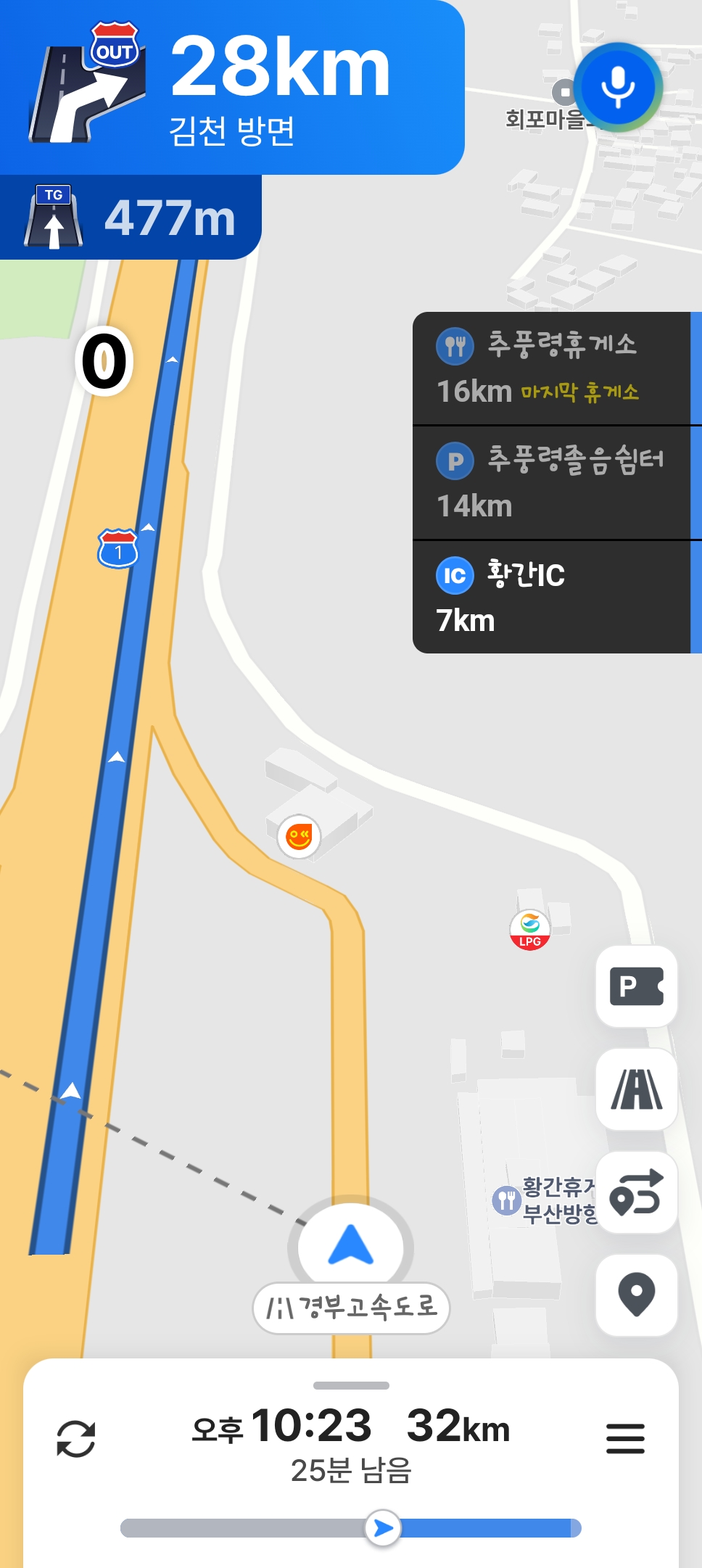This screenshot has height=1568, width=702.
Task: Recenter on the current position arrow
Action: click(x=351, y=1247)
